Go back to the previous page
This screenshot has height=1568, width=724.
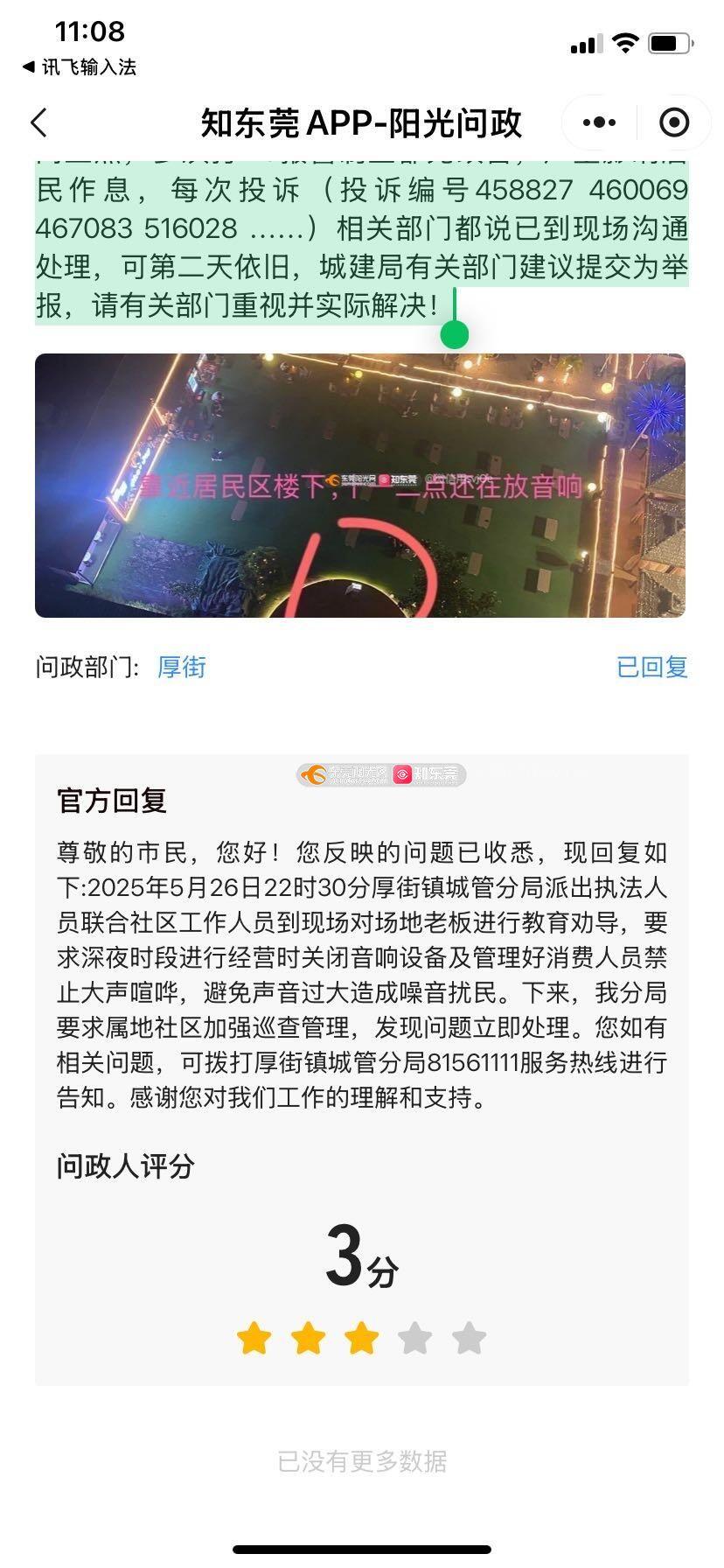(x=38, y=123)
